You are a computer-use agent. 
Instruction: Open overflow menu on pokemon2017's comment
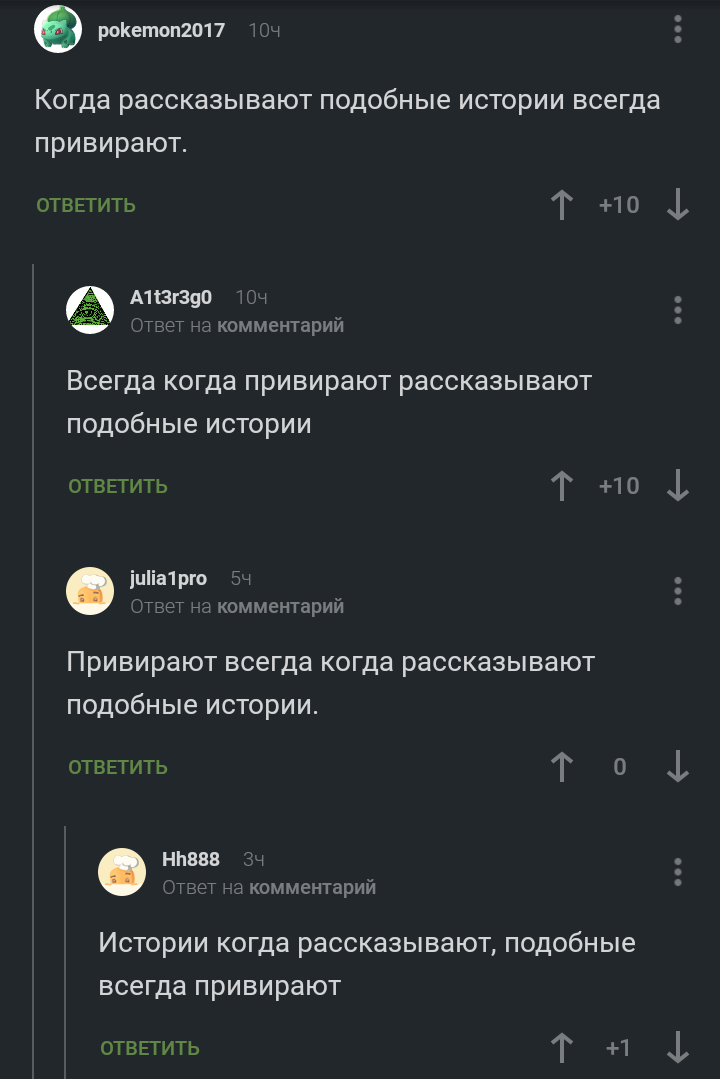coord(678,29)
